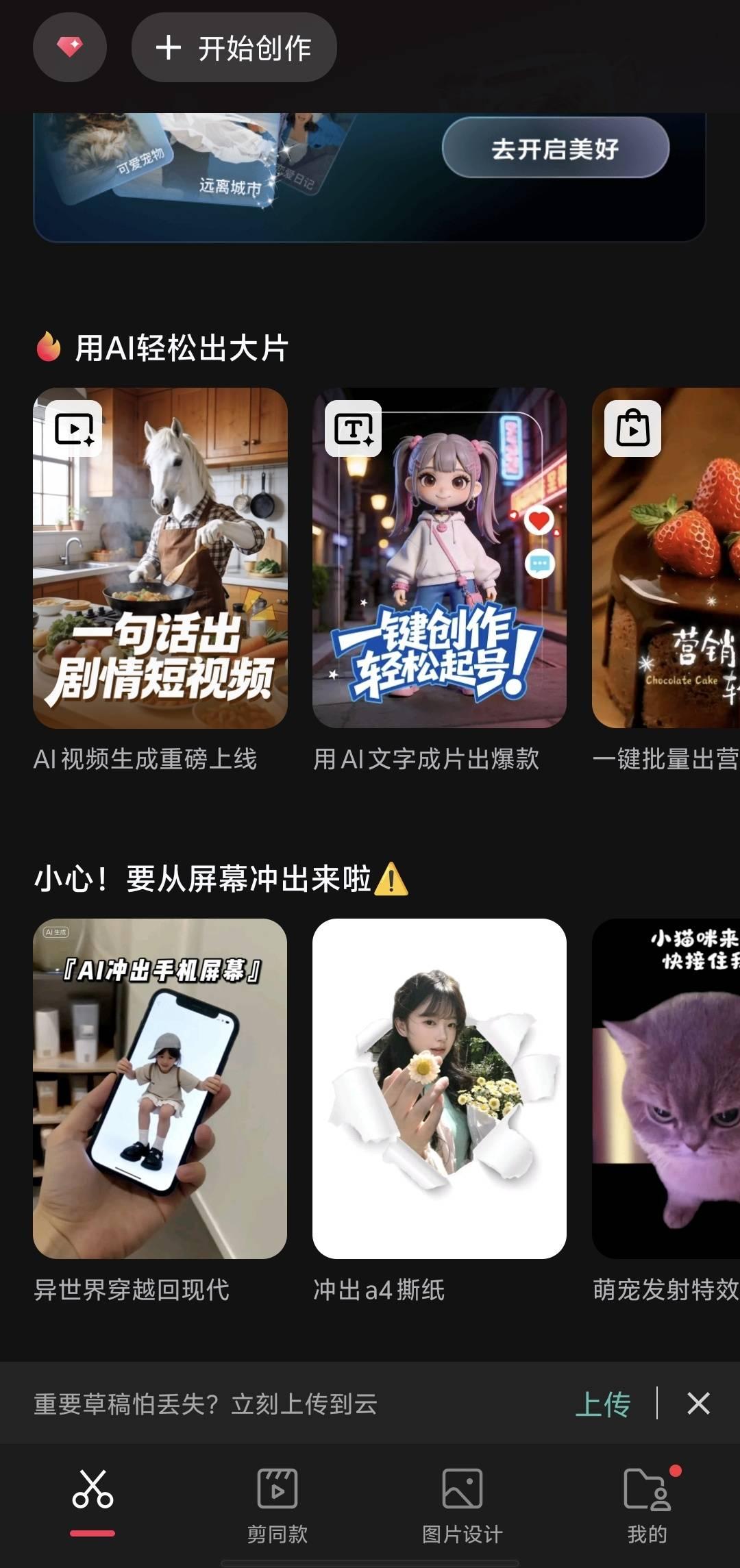Open the 冲出a4撕纸 template
740x1568 pixels.
click(439, 1088)
